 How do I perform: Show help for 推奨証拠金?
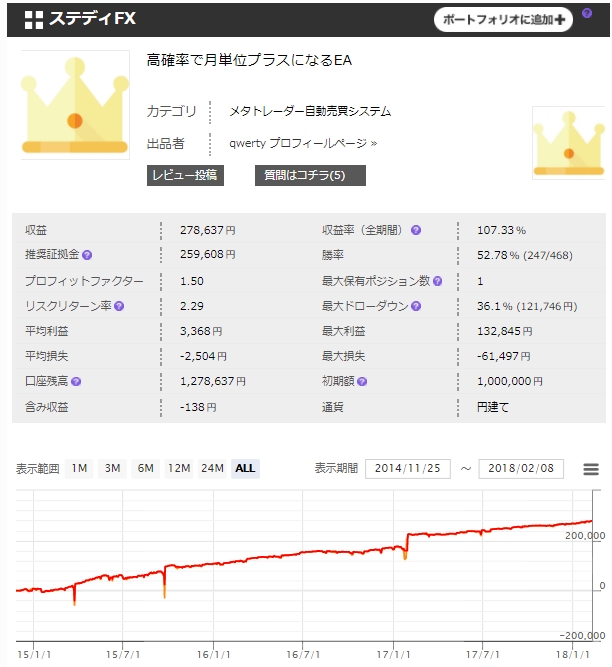point(88,255)
